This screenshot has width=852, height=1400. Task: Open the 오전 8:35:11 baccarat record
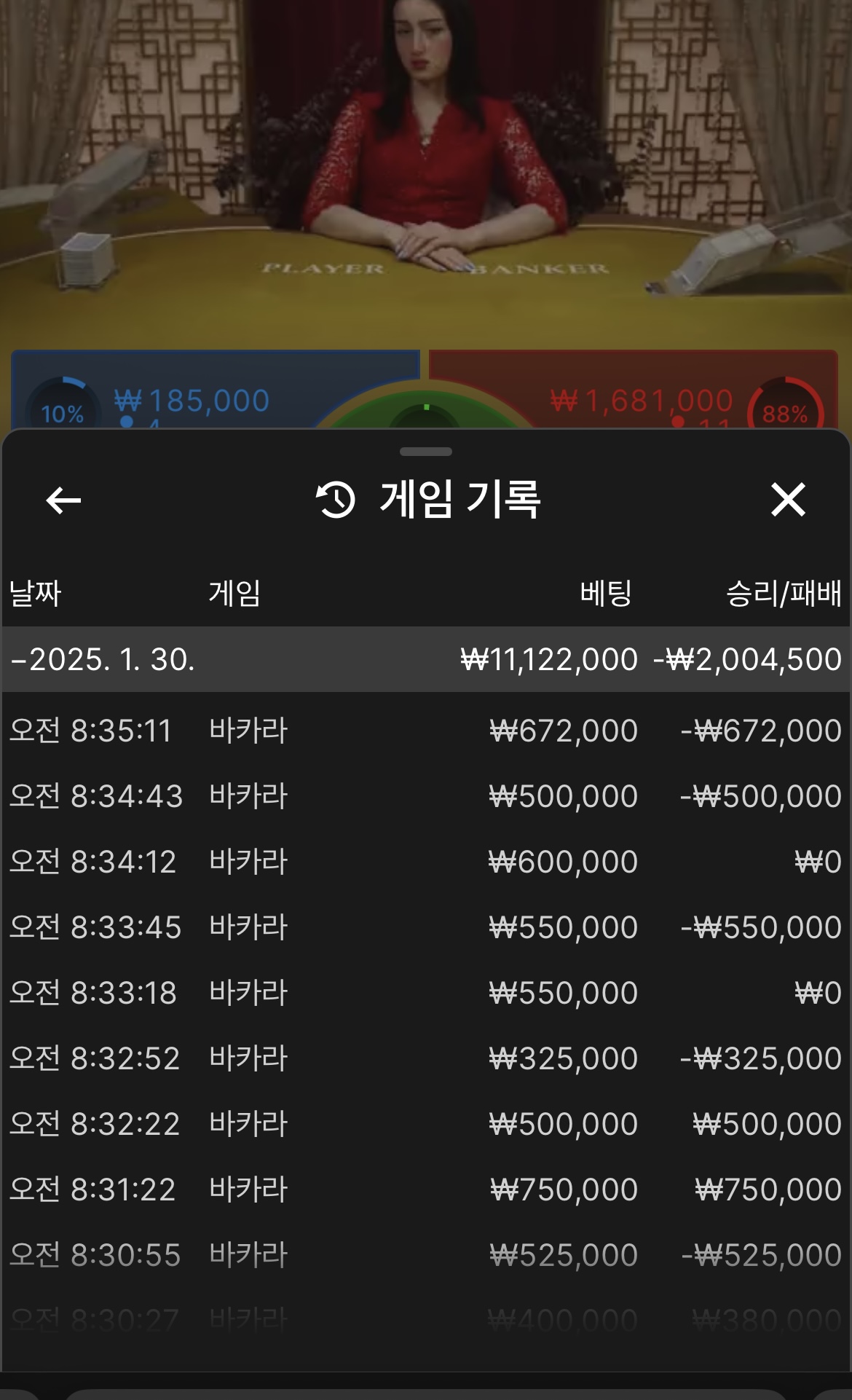(425, 731)
